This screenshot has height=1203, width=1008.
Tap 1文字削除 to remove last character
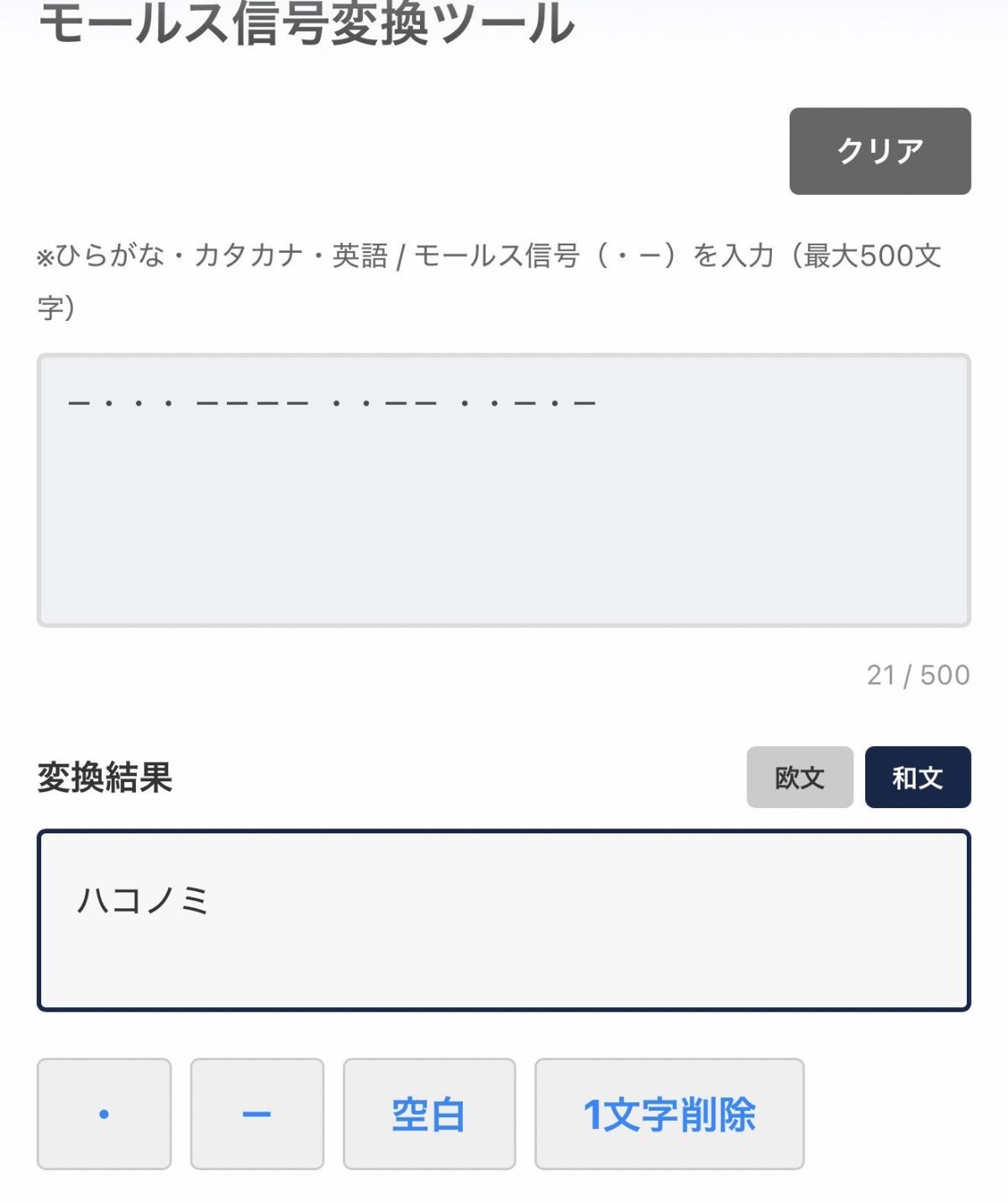(669, 1114)
